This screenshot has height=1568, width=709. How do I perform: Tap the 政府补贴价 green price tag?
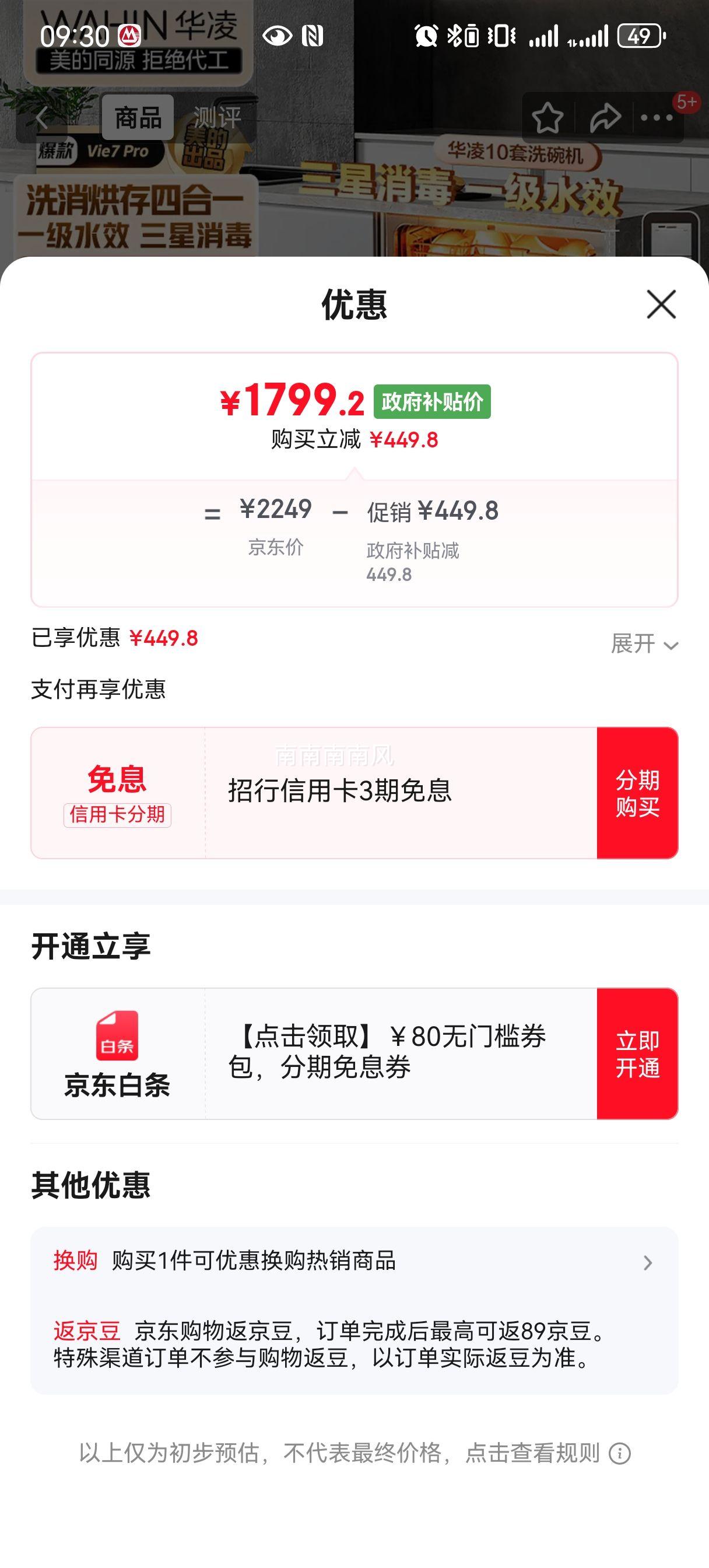pos(432,401)
